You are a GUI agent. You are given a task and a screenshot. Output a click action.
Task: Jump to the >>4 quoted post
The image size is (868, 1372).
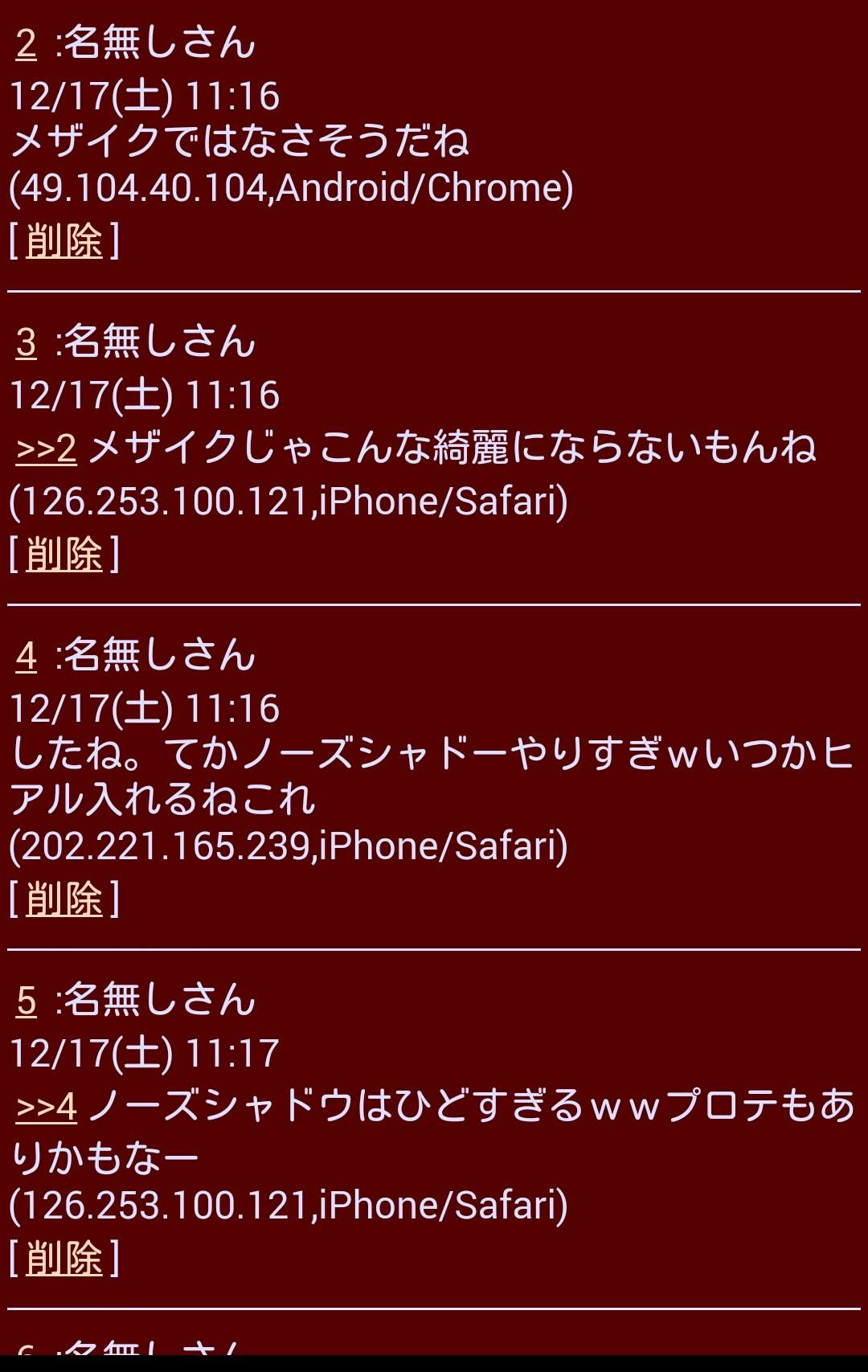pos(47,1107)
